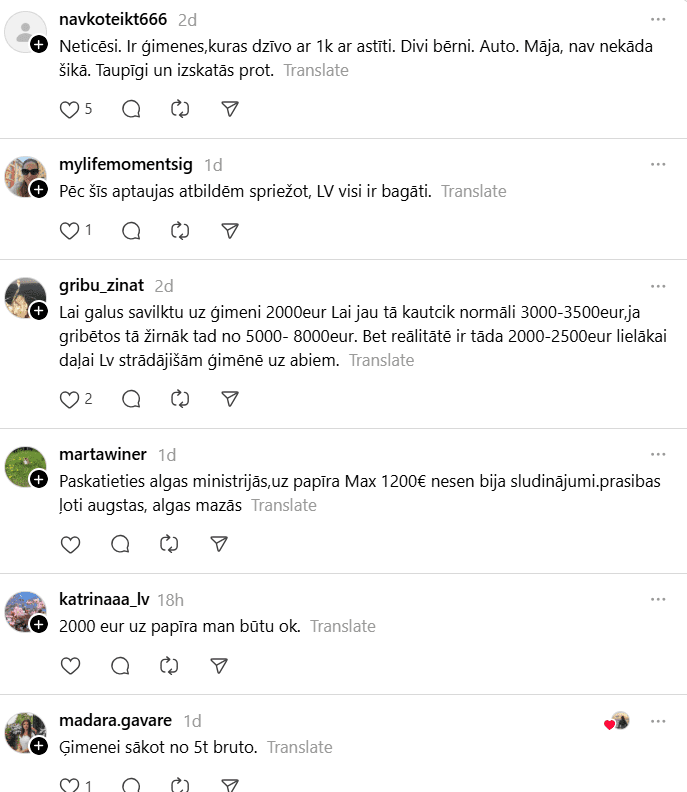The height and width of the screenshot is (792, 687).
Task: View madara.gavare's profile
Action: [x=115, y=721]
